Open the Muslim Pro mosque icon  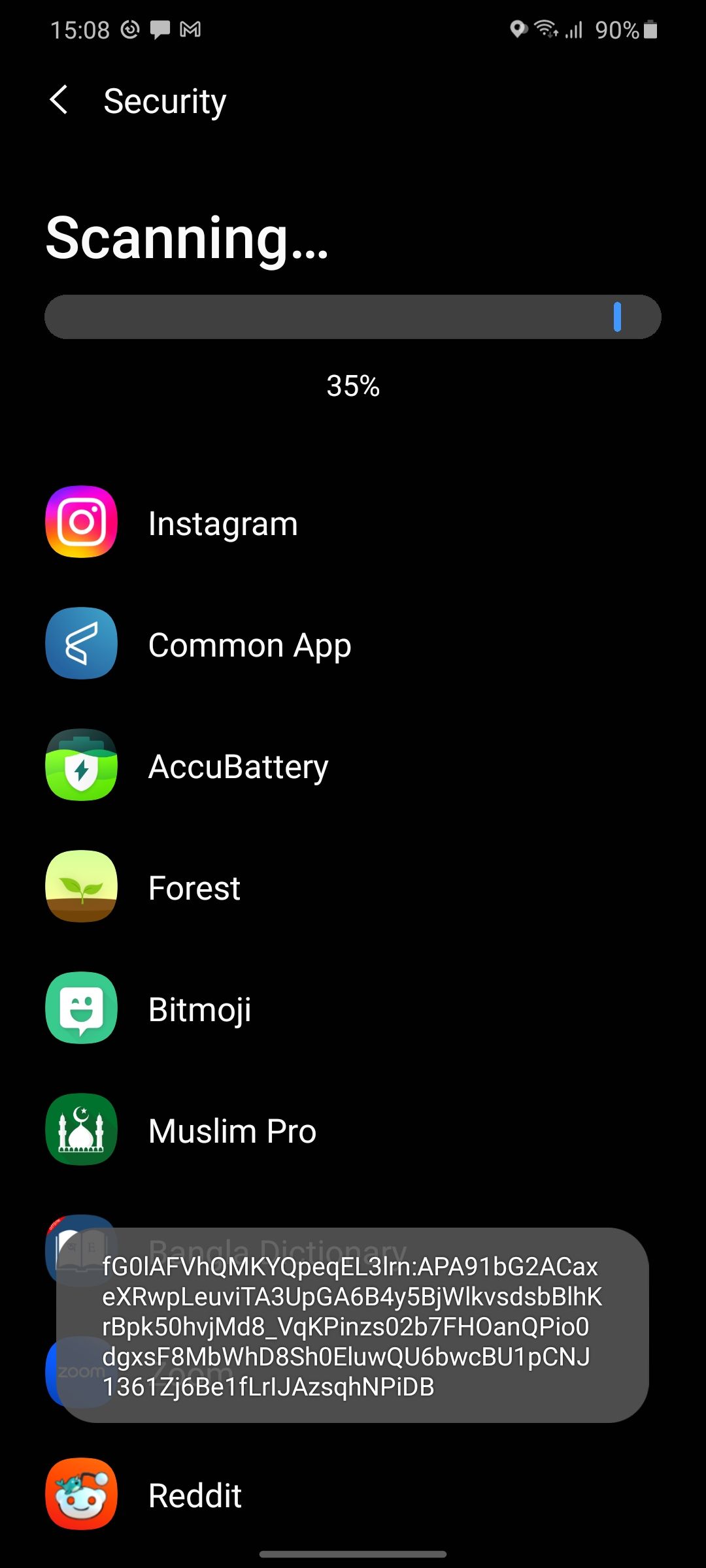(80, 1130)
